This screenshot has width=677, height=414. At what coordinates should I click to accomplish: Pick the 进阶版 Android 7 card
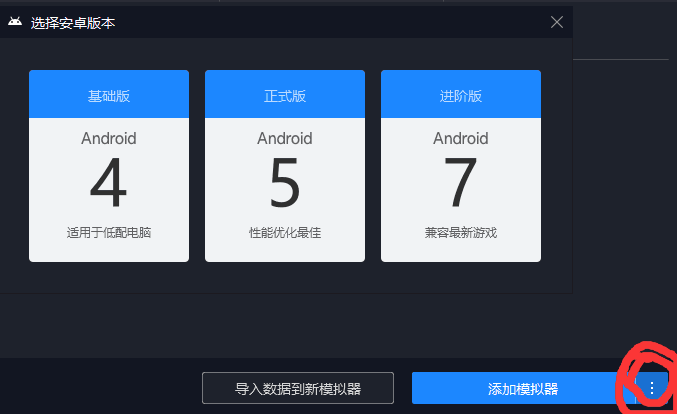(461, 166)
